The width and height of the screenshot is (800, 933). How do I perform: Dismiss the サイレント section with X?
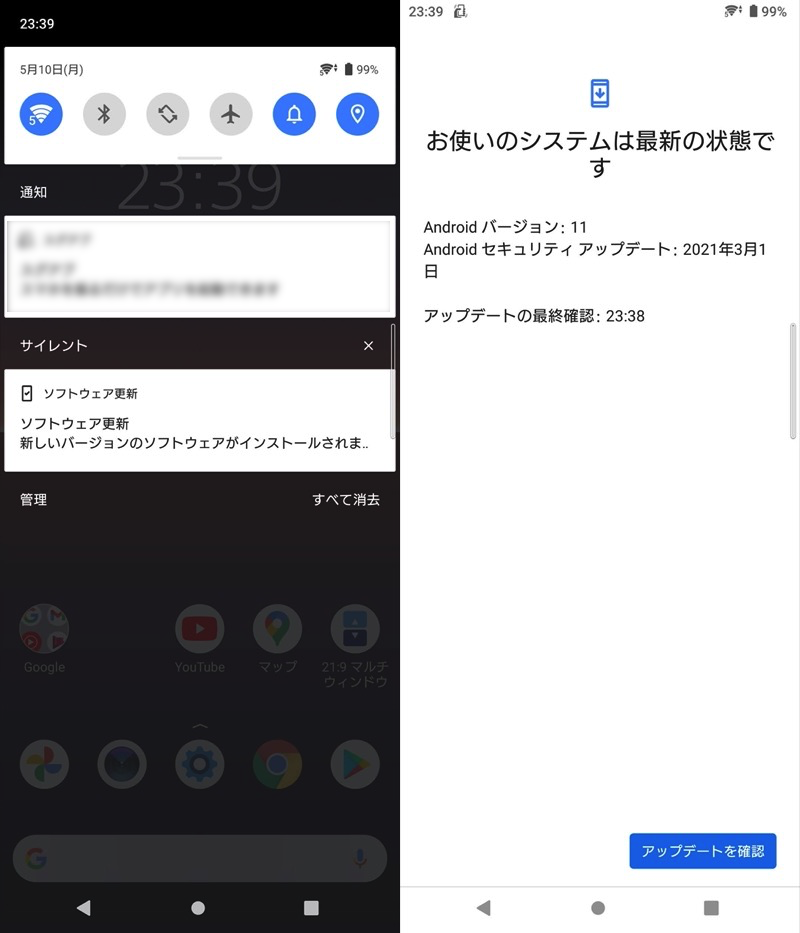pos(368,345)
